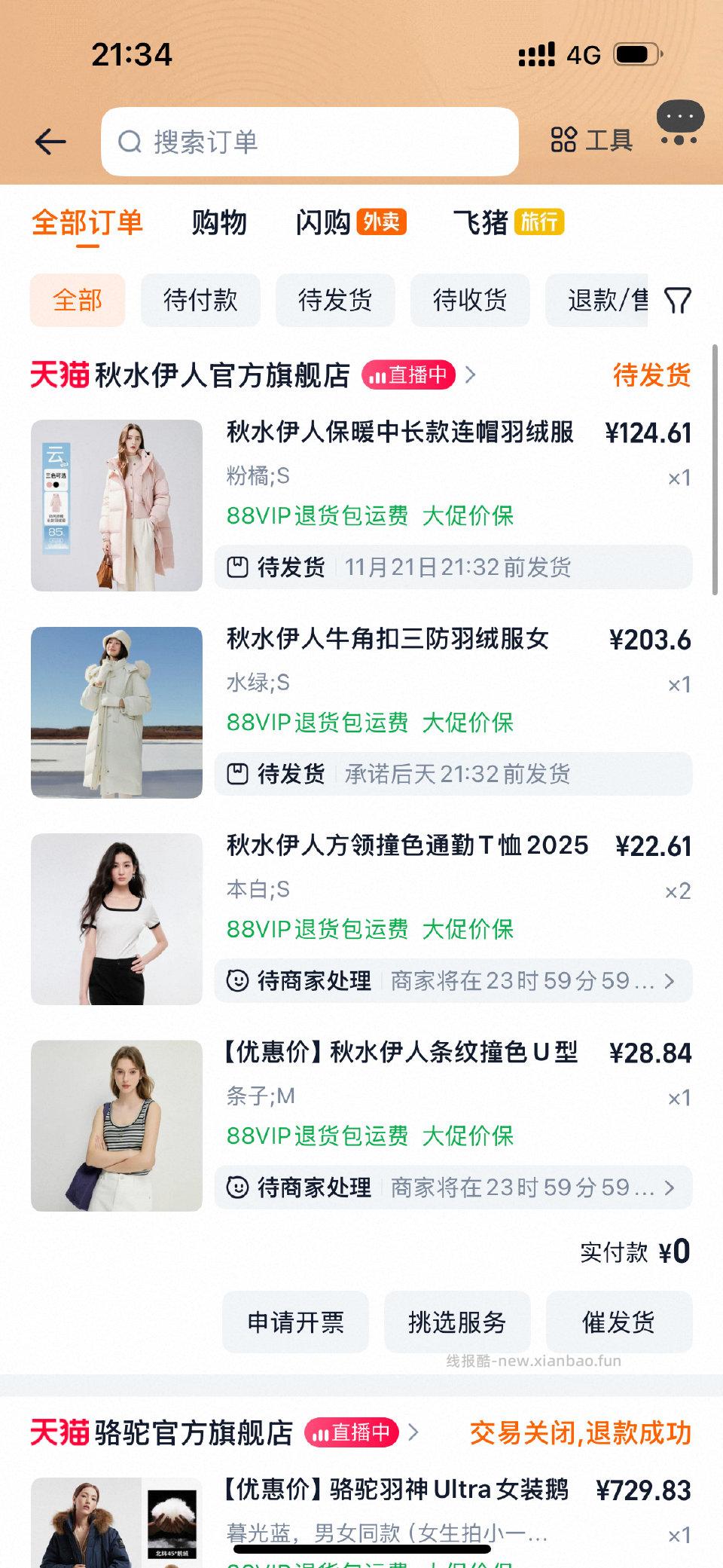Tap the back arrow at top left

50,141
